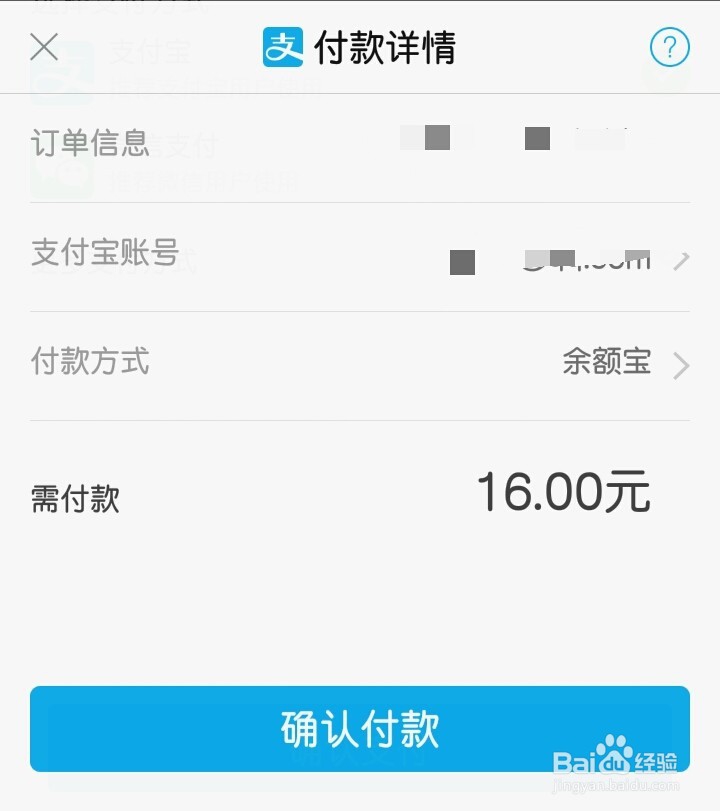
Task: Expand payment method options next to 余额宝
Action: (680, 364)
